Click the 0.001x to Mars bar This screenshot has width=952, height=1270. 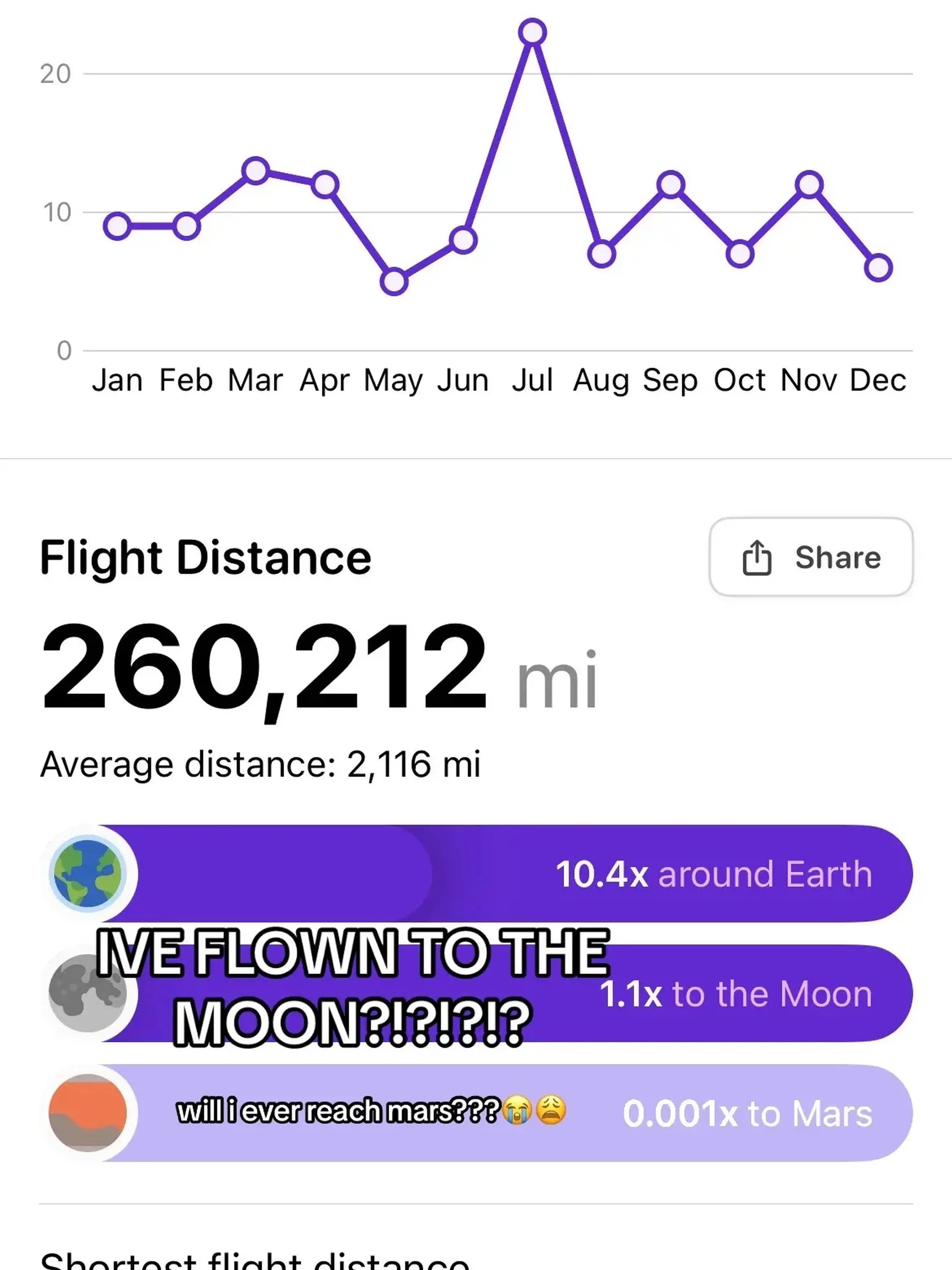[746, 1113]
